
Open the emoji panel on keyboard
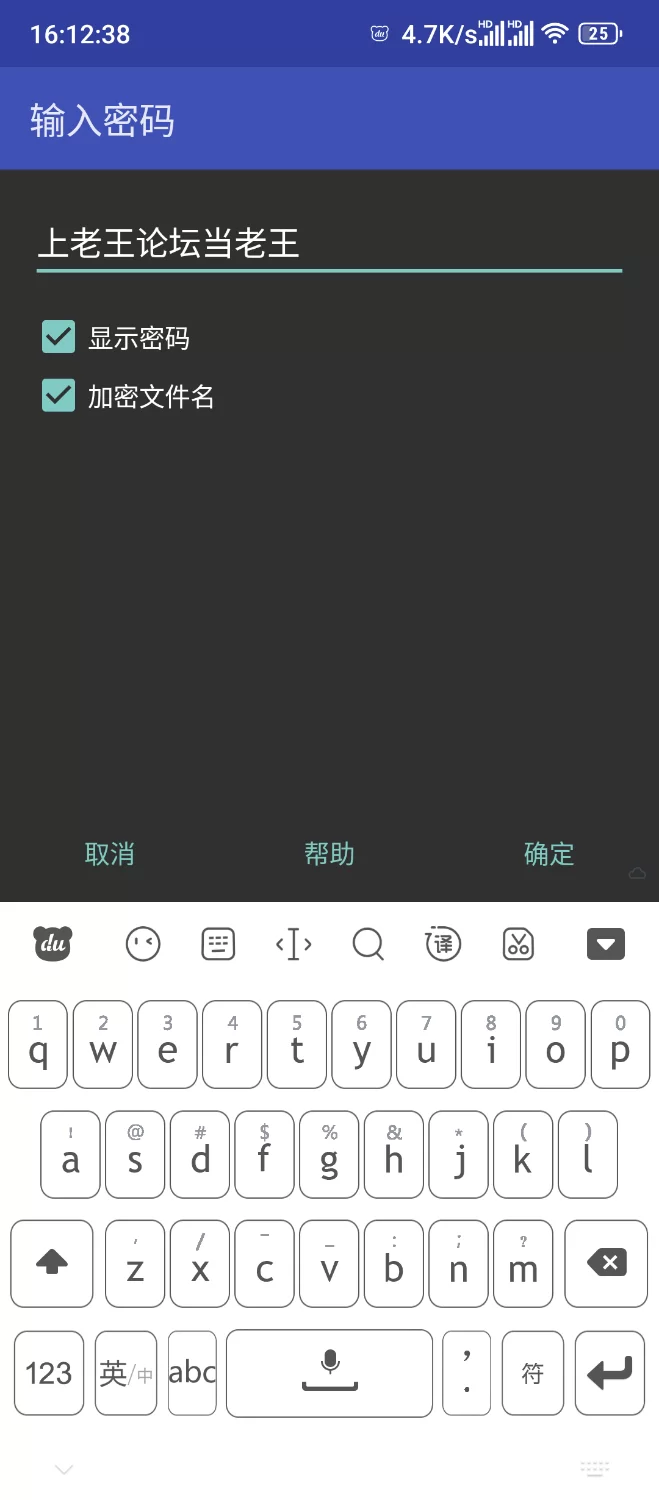coord(143,943)
